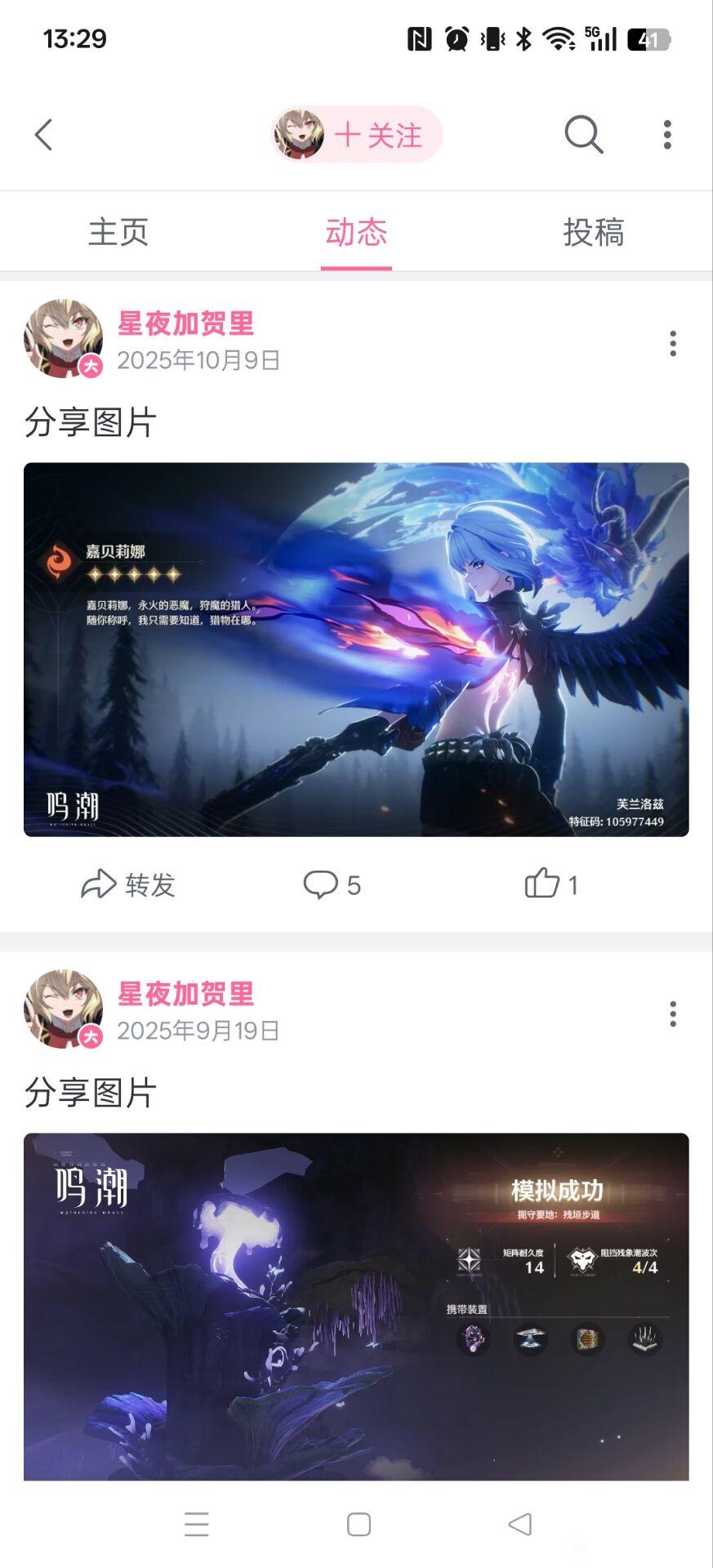
Task: Open comments on the October 9 post
Action: (x=332, y=884)
